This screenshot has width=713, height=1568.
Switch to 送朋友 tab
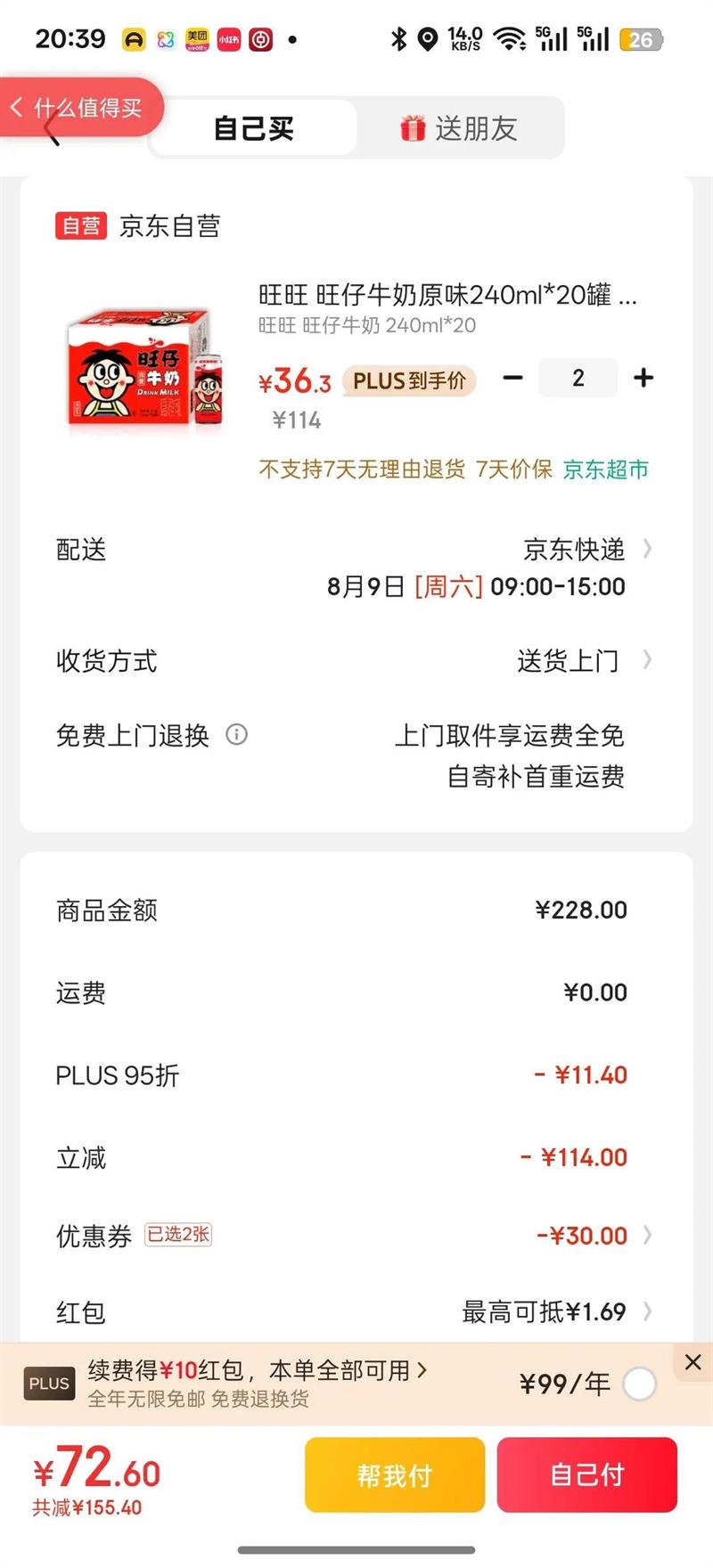tap(459, 128)
